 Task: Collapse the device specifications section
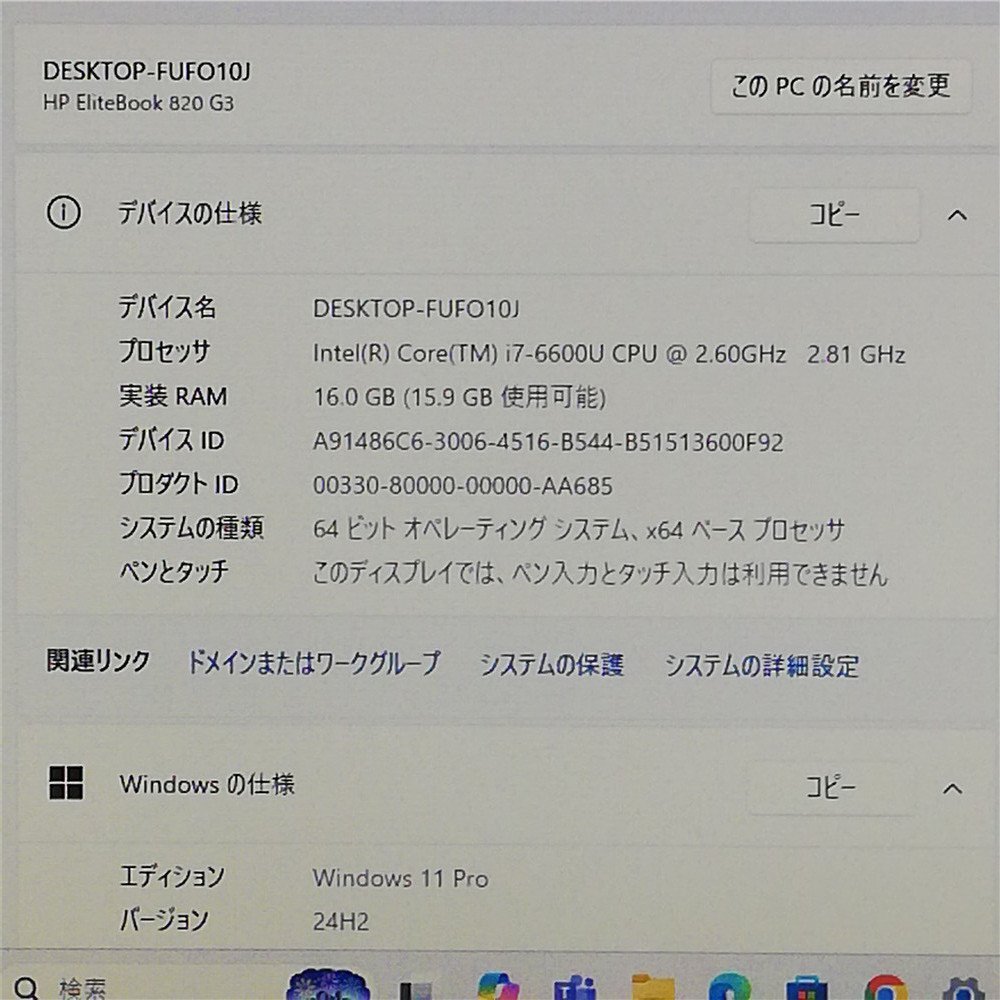(957, 215)
